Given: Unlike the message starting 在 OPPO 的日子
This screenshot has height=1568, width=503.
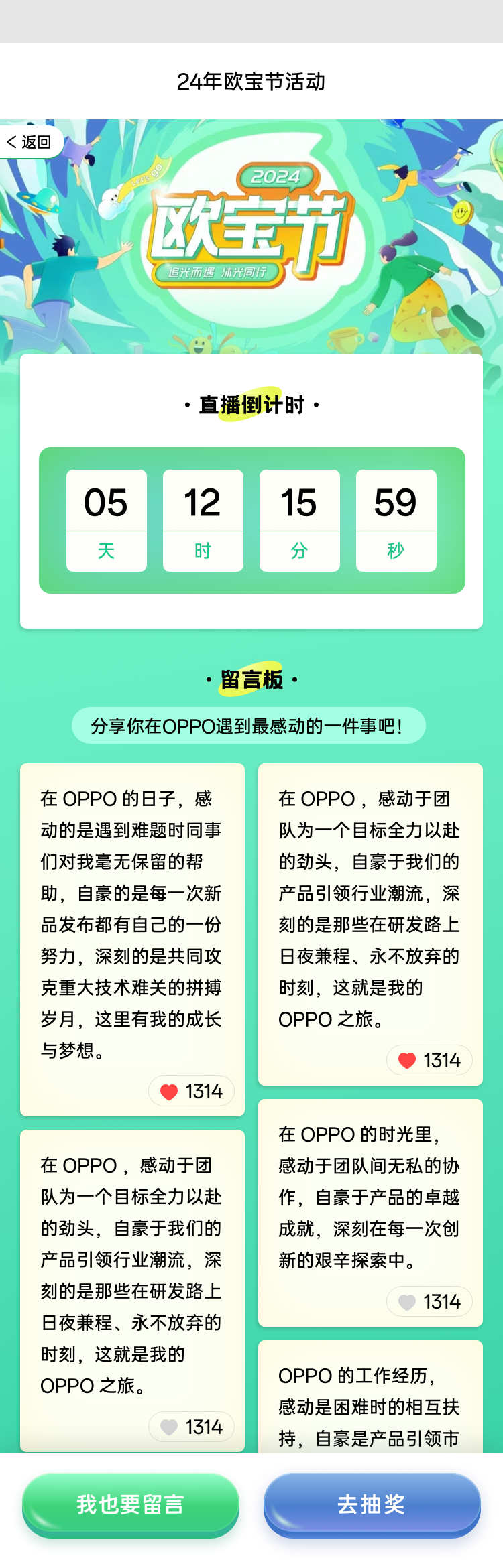Looking at the screenshot, I should point(170,1092).
